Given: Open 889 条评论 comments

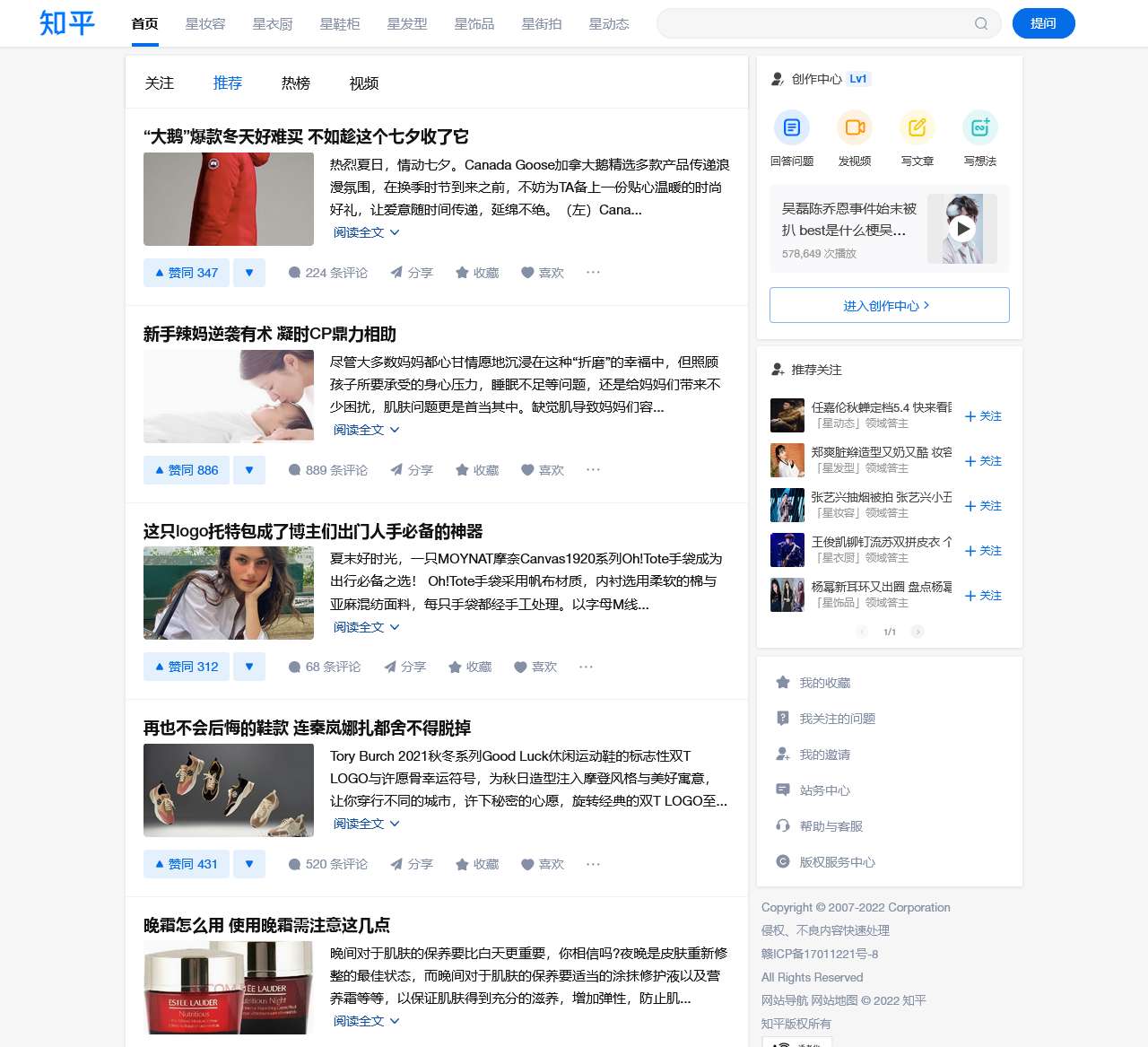Looking at the screenshot, I should click(x=328, y=470).
